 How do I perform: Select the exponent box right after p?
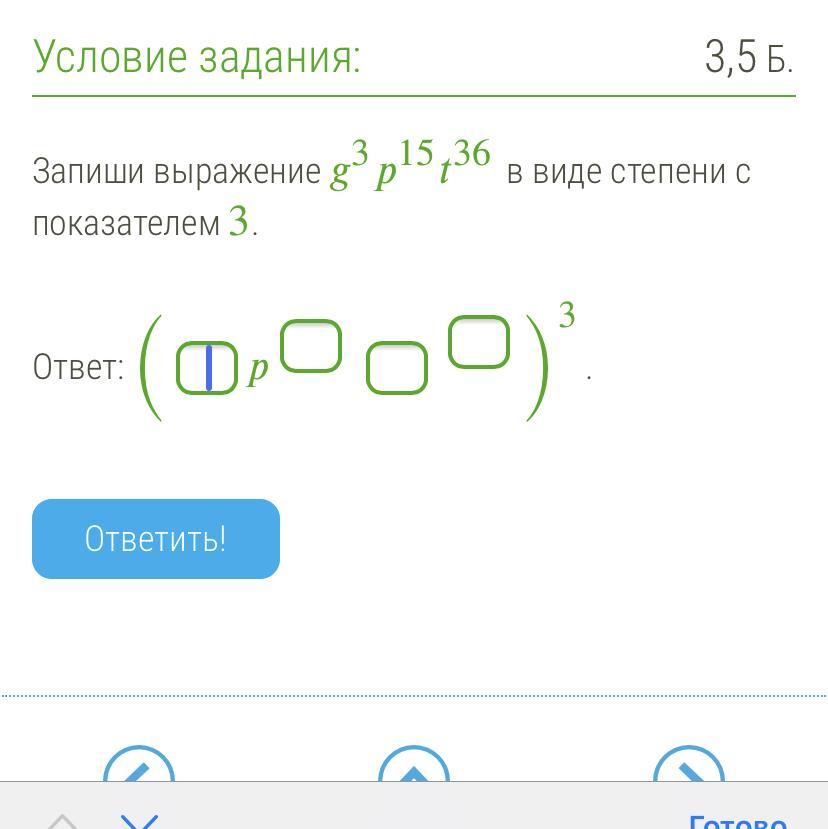tap(312, 346)
